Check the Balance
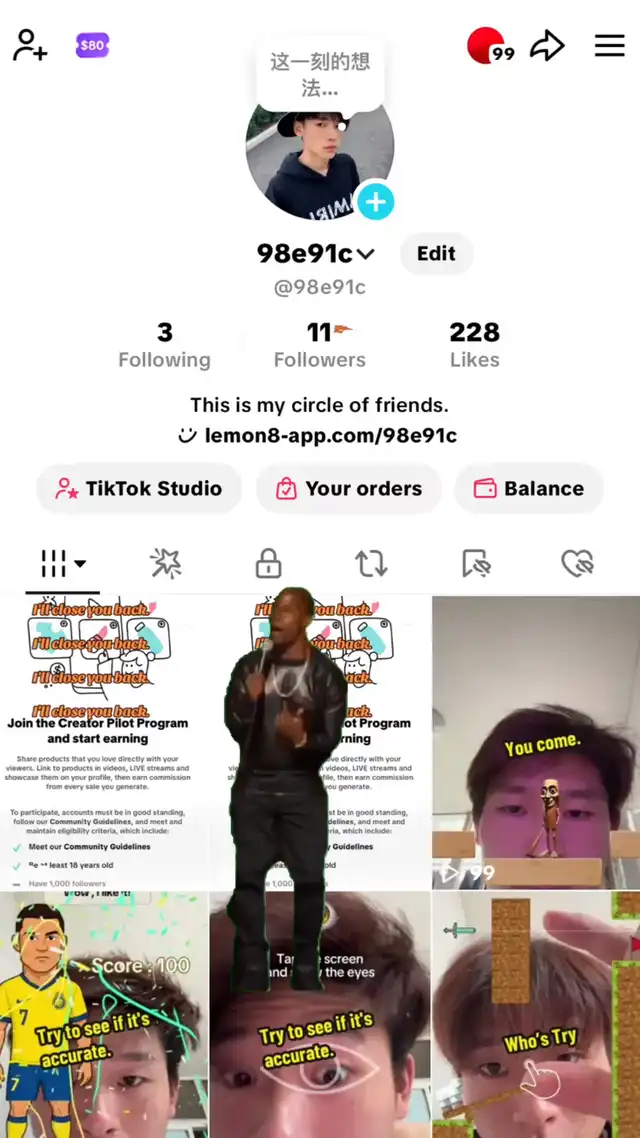640x1138 pixels. tap(528, 489)
